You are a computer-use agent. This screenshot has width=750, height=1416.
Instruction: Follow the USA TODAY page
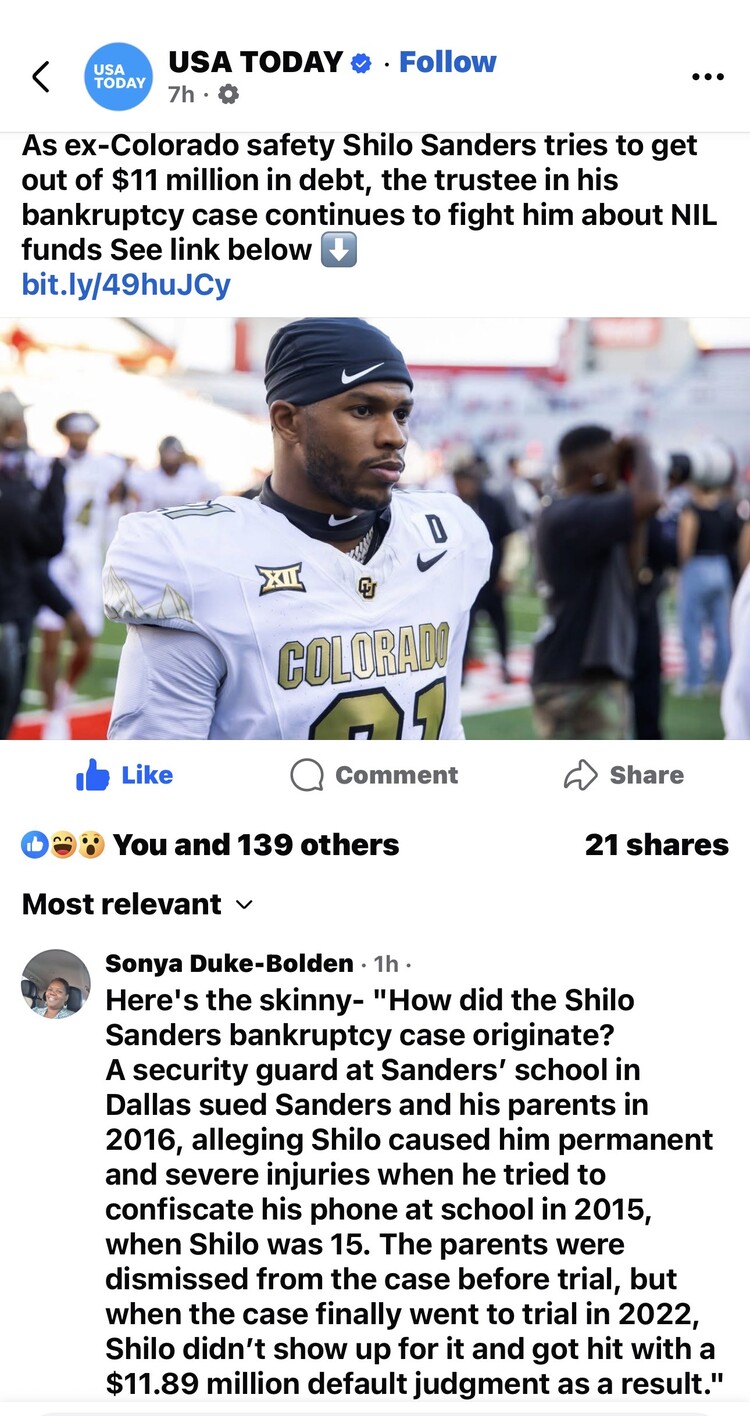coord(447,62)
